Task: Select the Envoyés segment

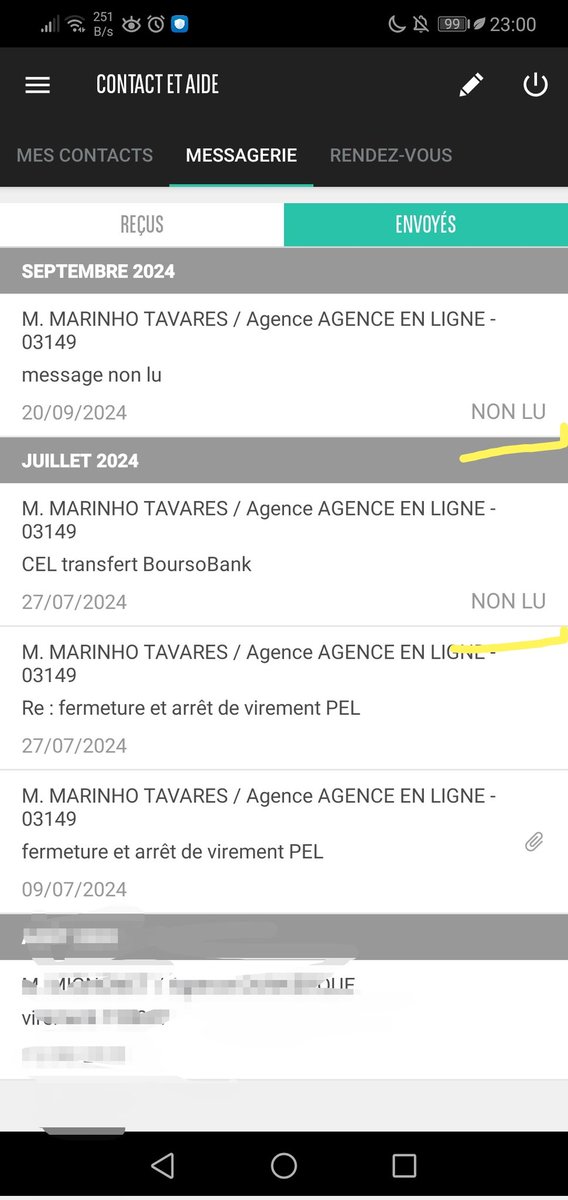Action: click(426, 224)
